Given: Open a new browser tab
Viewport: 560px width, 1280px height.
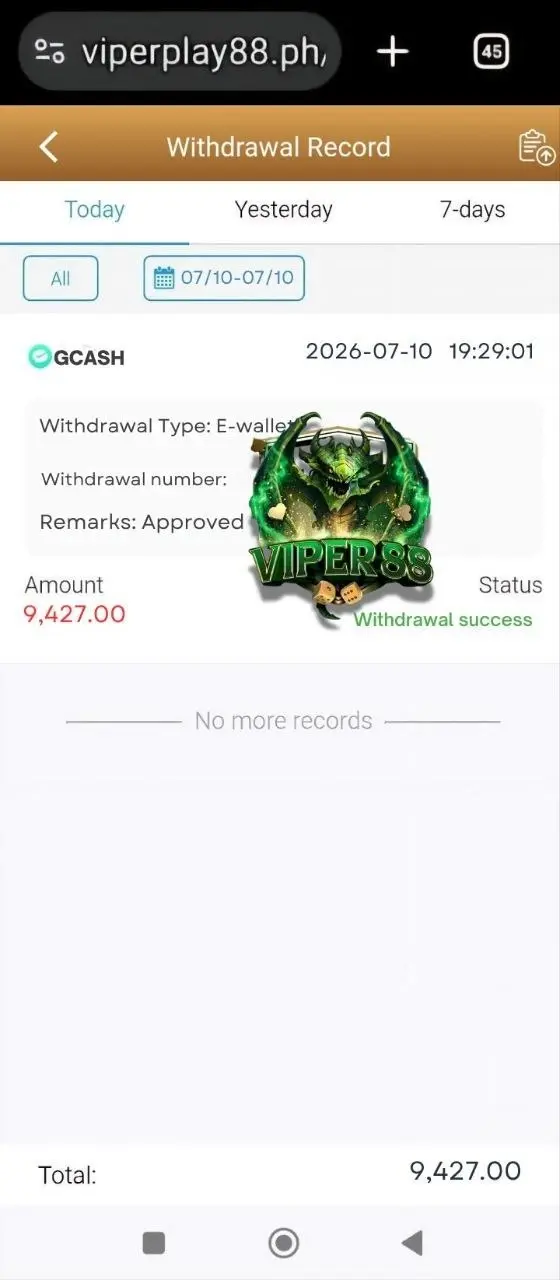Looking at the screenshot, I should tap(393, 52).
